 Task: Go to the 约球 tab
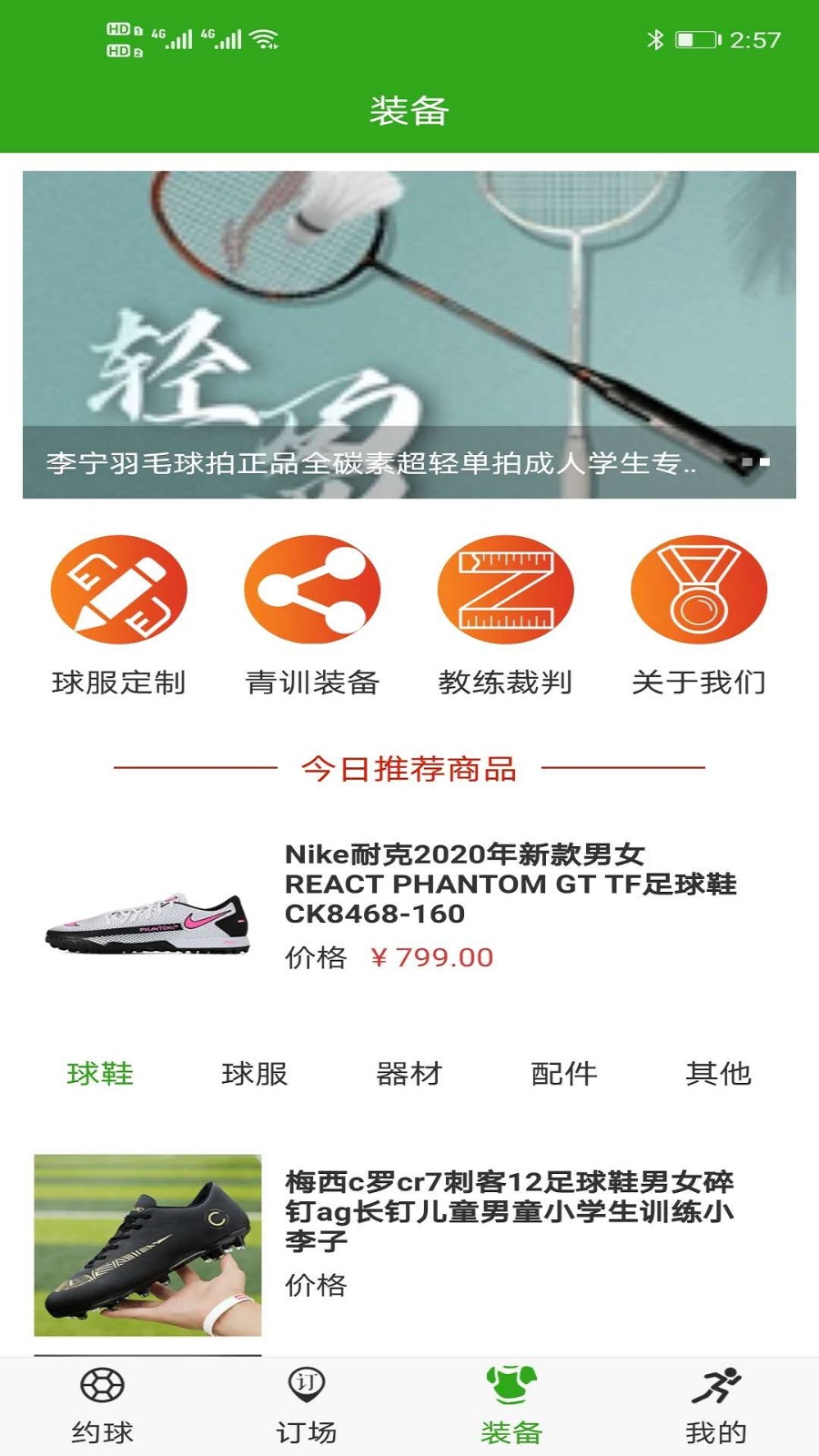102,1406
